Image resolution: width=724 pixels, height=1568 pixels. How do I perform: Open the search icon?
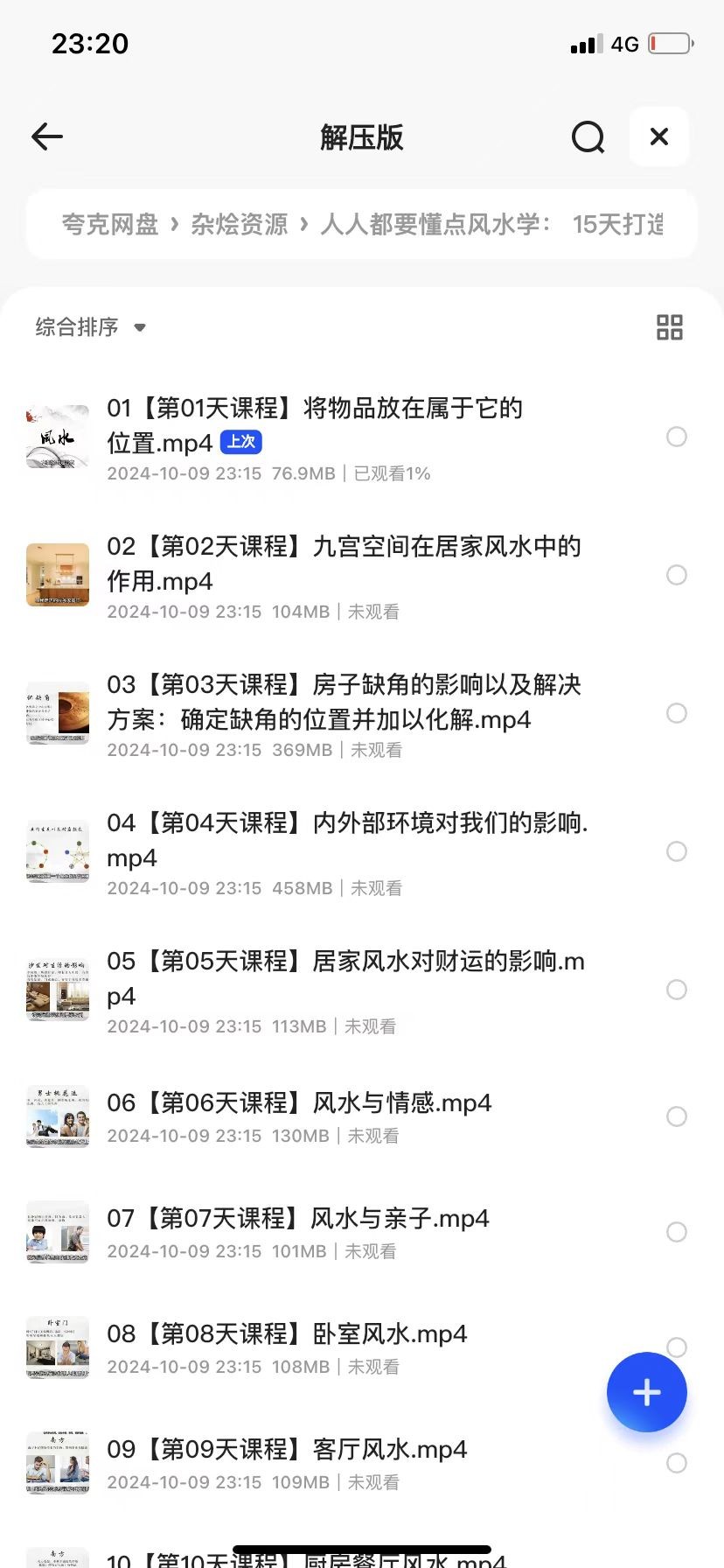[x=588, y=137]
